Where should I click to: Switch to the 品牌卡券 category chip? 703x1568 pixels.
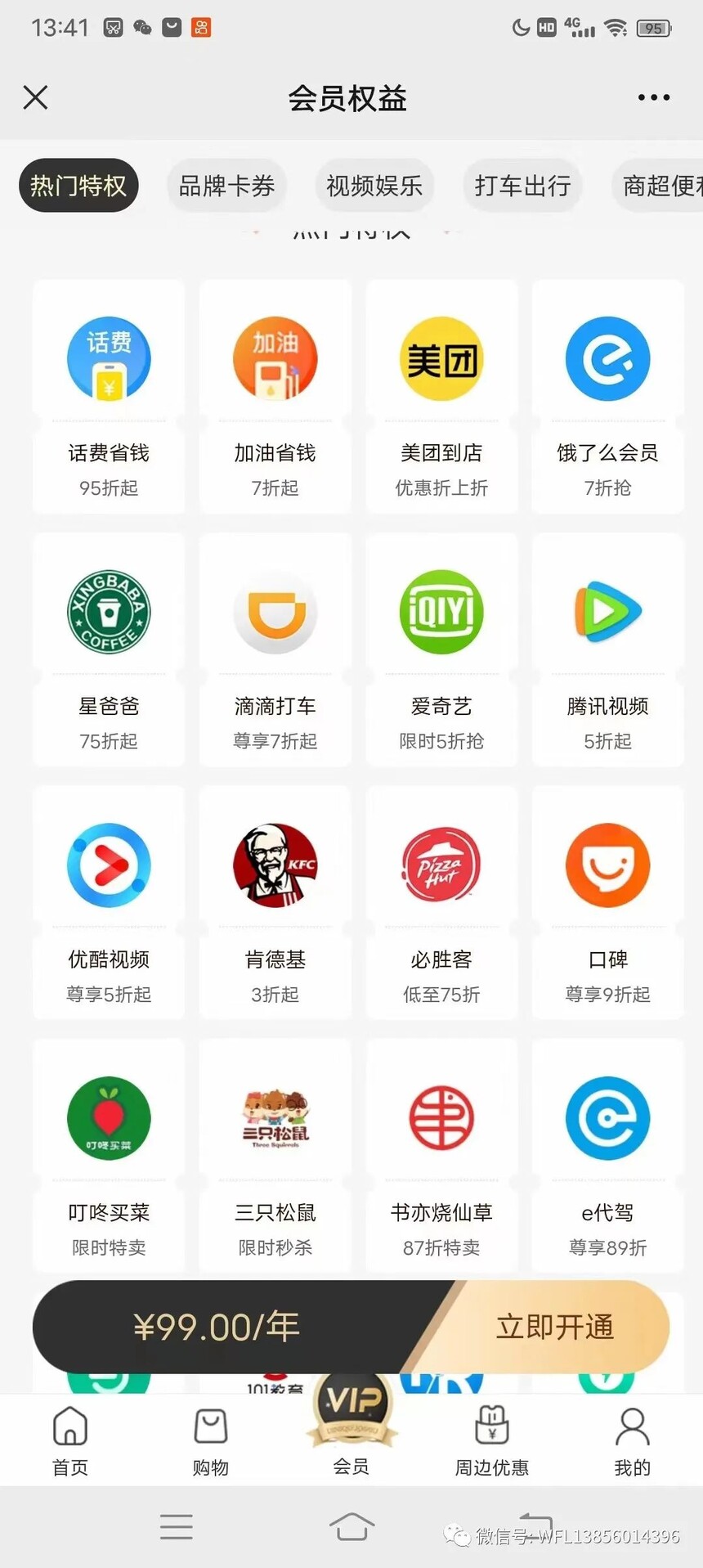[x=226, y=186]
